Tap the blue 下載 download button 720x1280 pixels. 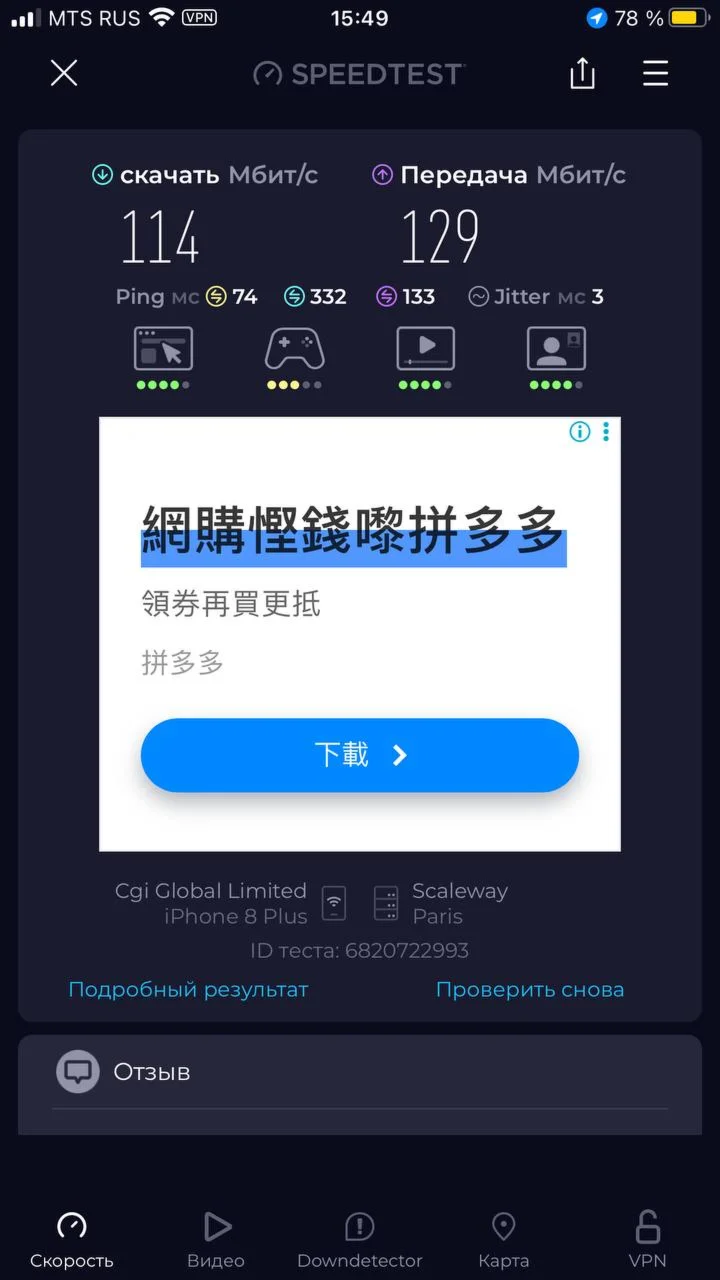[360, 755]
